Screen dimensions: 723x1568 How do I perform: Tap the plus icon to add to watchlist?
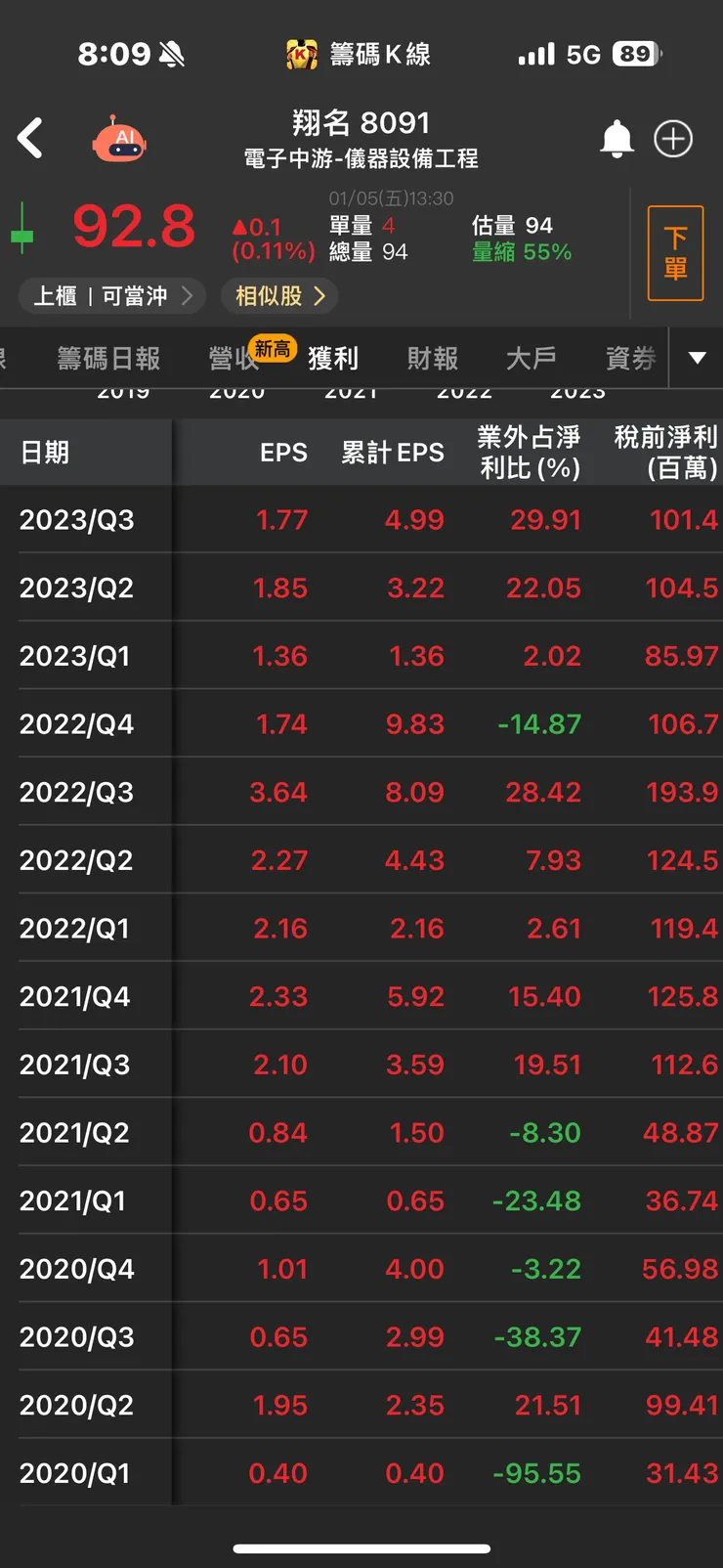point(672,139)
